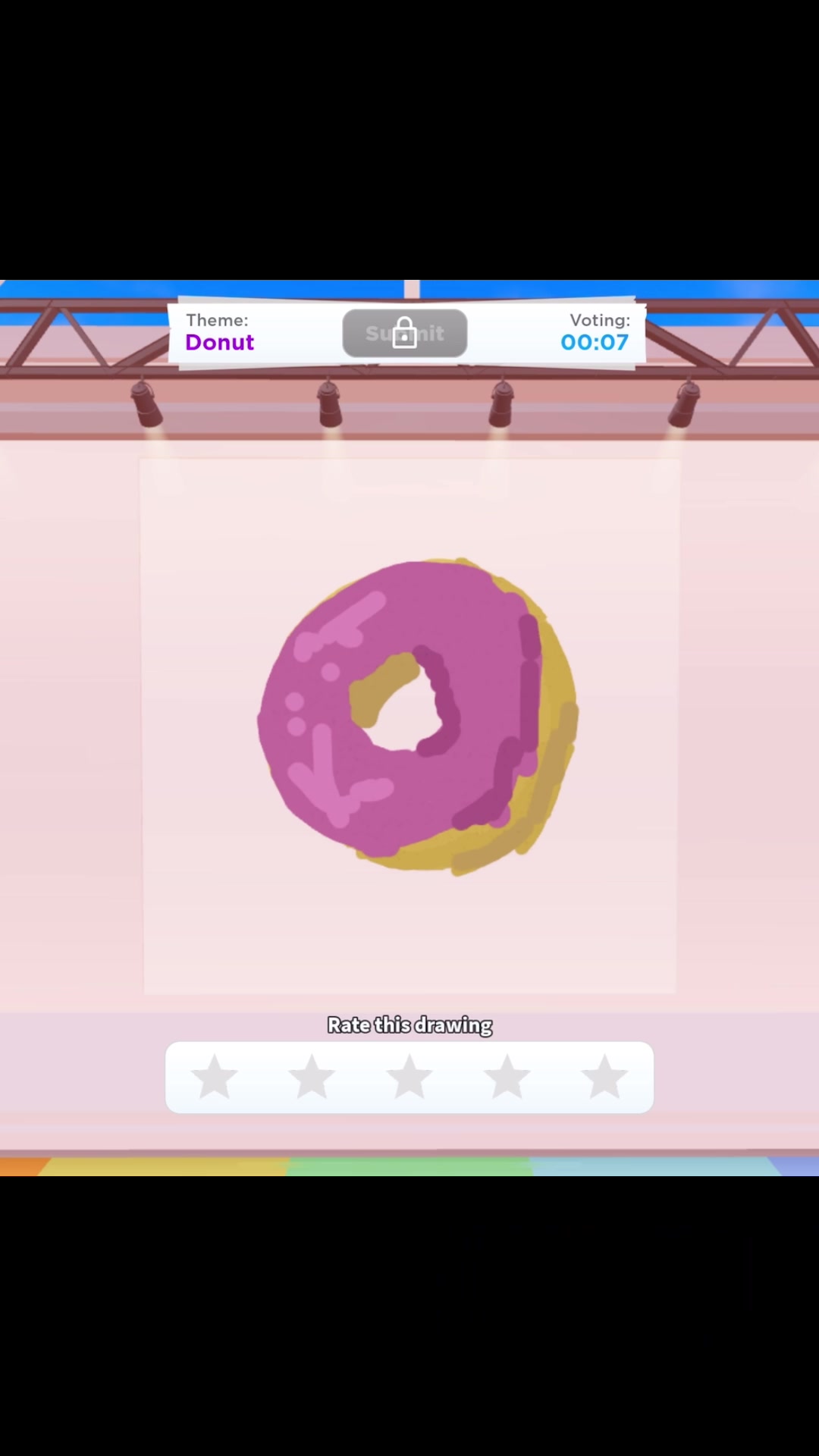Rate the drawing one star
The height and width of the screenshot is (1456, 819).
coord(214,1077)
